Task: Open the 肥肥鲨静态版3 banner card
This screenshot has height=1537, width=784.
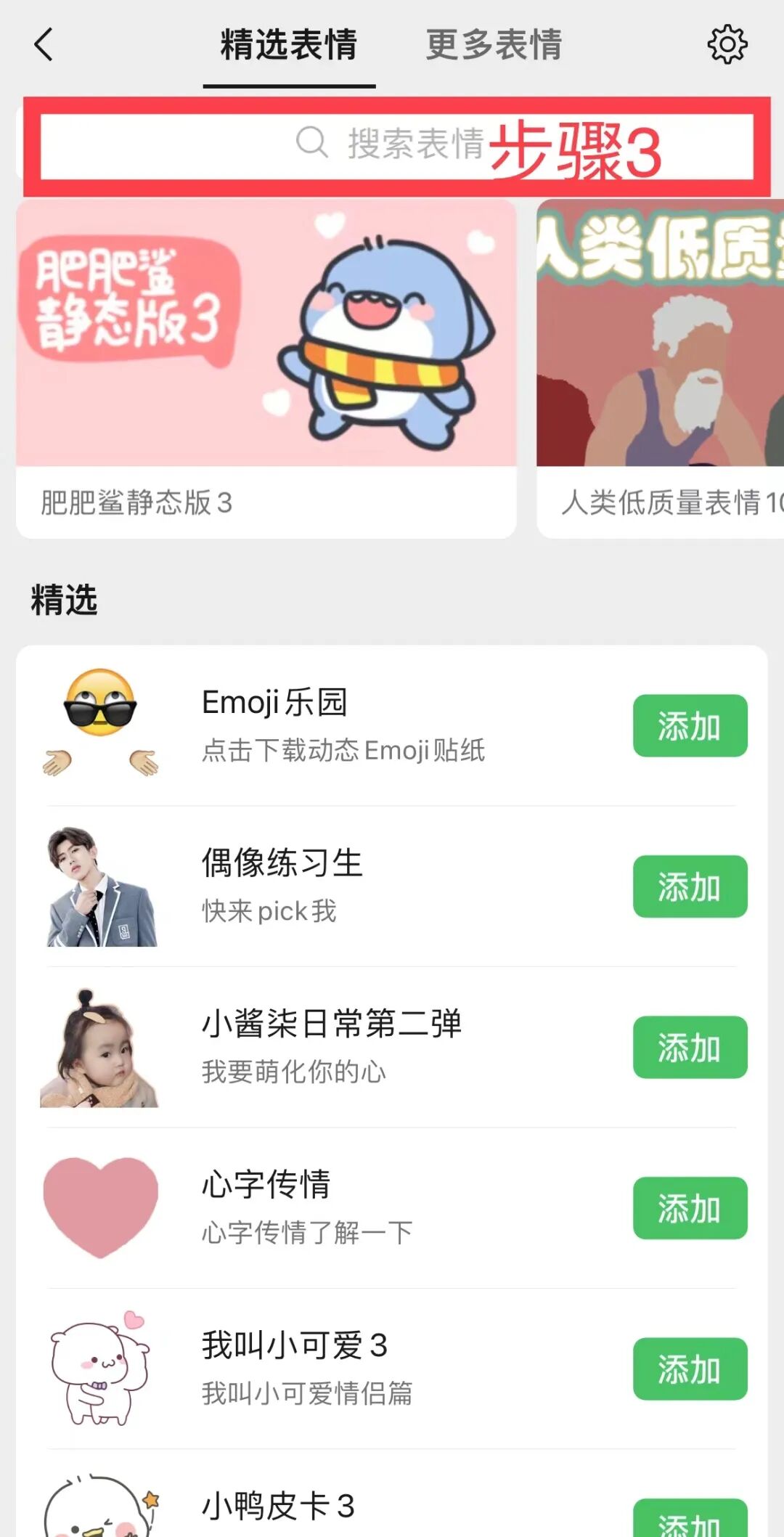Action: 266,367
